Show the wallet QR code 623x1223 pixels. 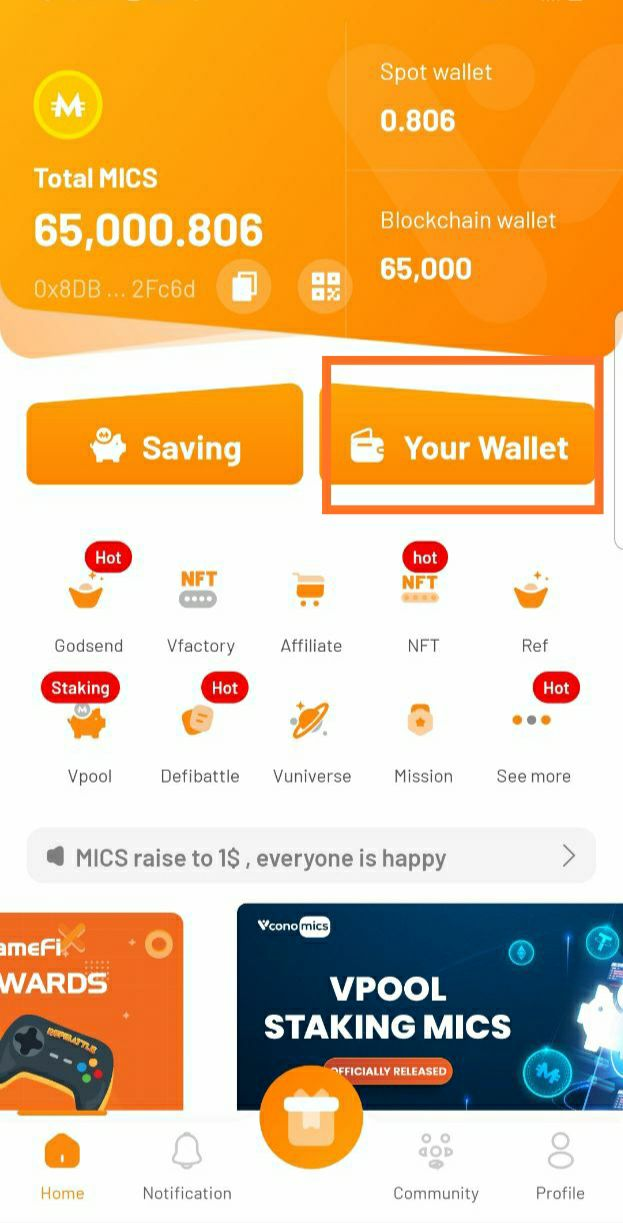point(325,287)
